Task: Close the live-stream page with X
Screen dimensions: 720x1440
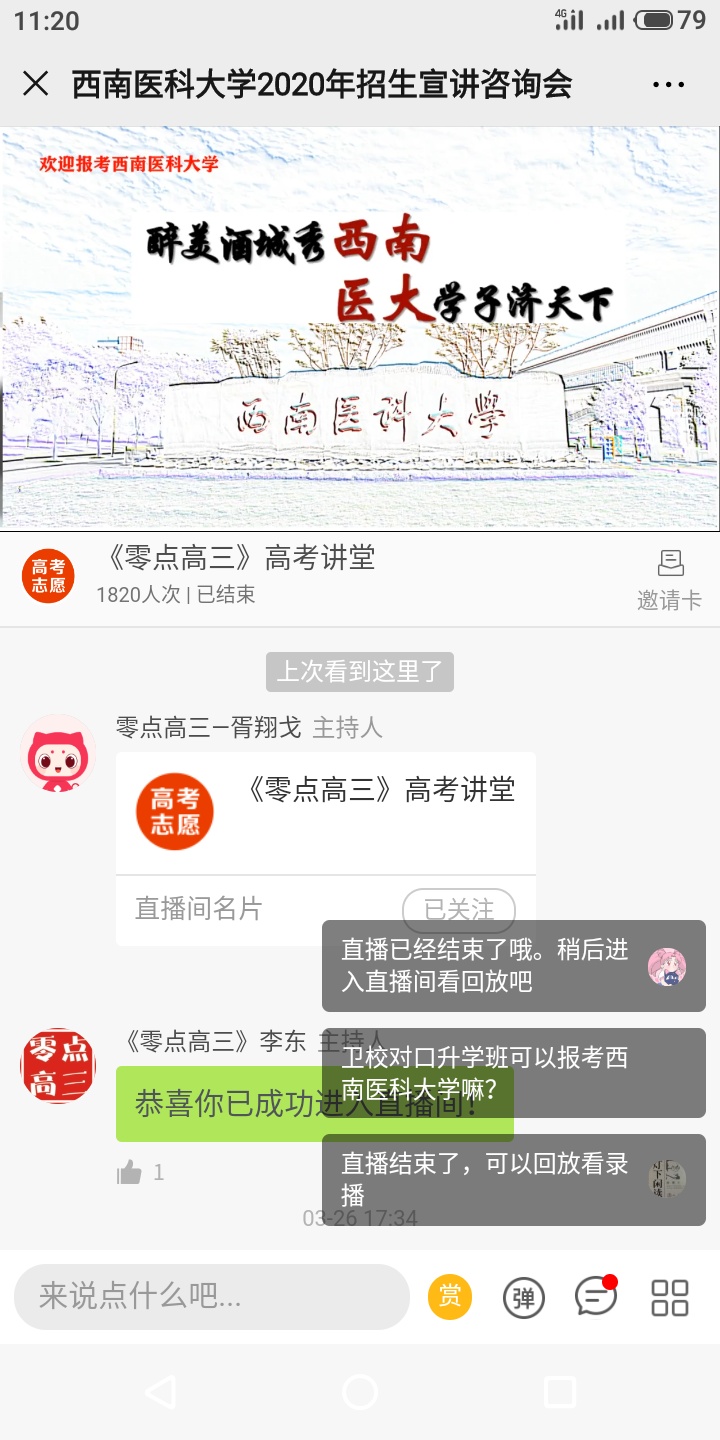Action: [x=36, y=84]
